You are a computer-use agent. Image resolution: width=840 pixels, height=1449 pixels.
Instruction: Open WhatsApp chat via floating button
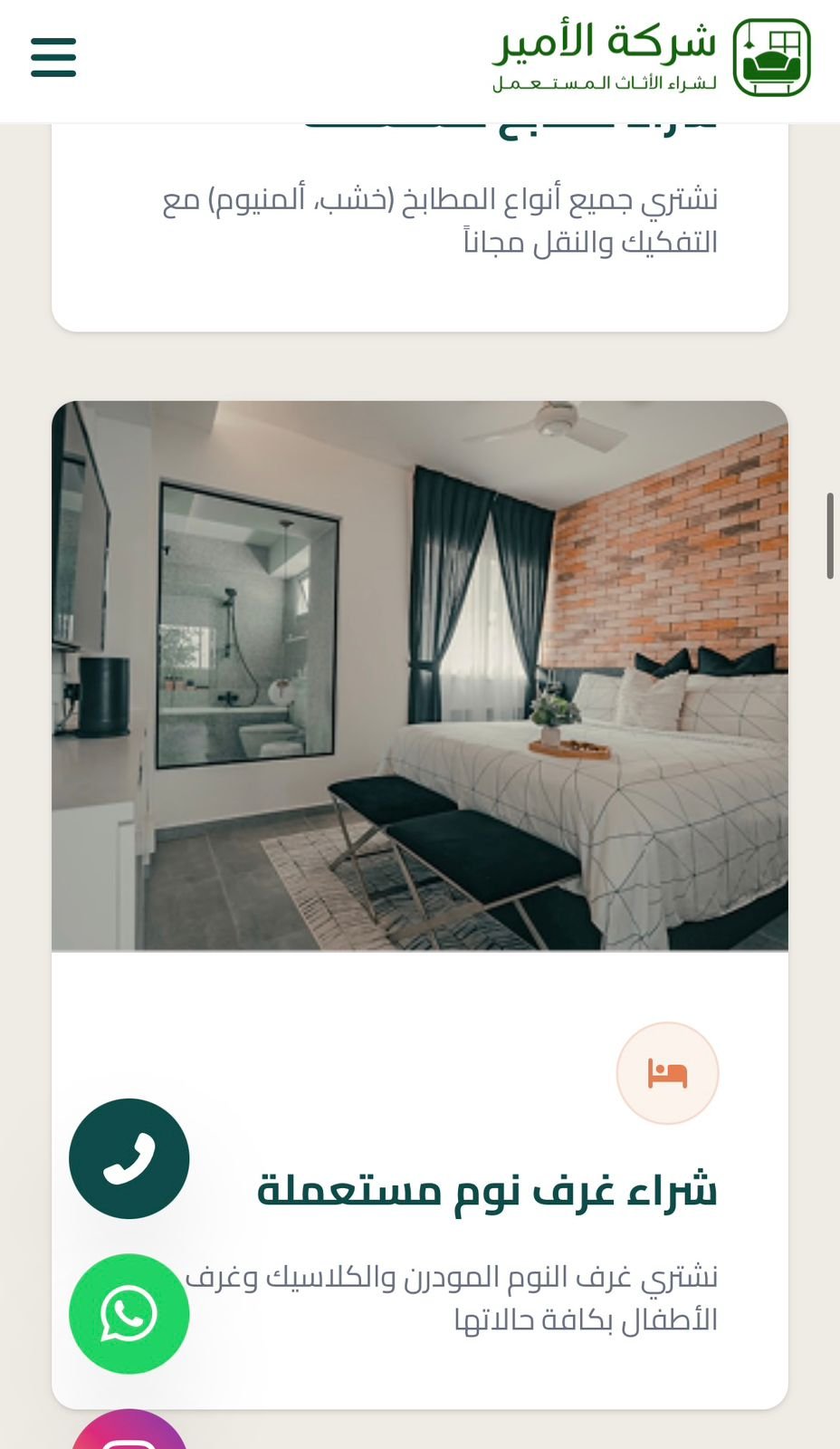[x=129, y=1313]
